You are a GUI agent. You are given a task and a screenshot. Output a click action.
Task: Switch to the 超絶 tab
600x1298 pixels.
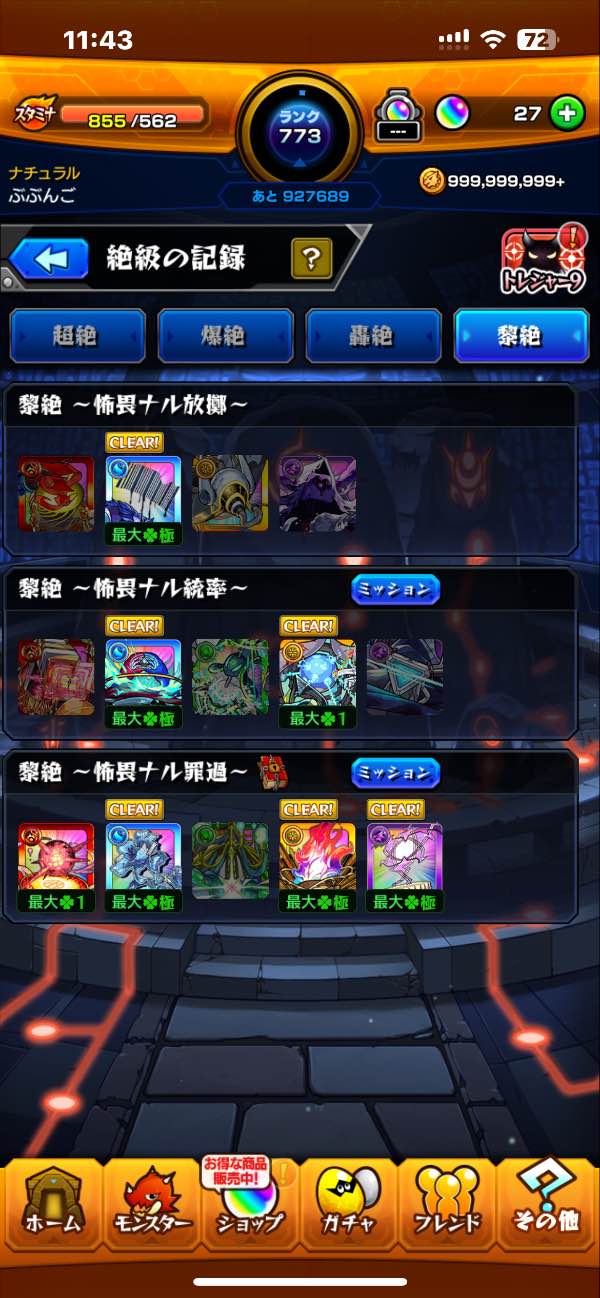click(78, 336)
